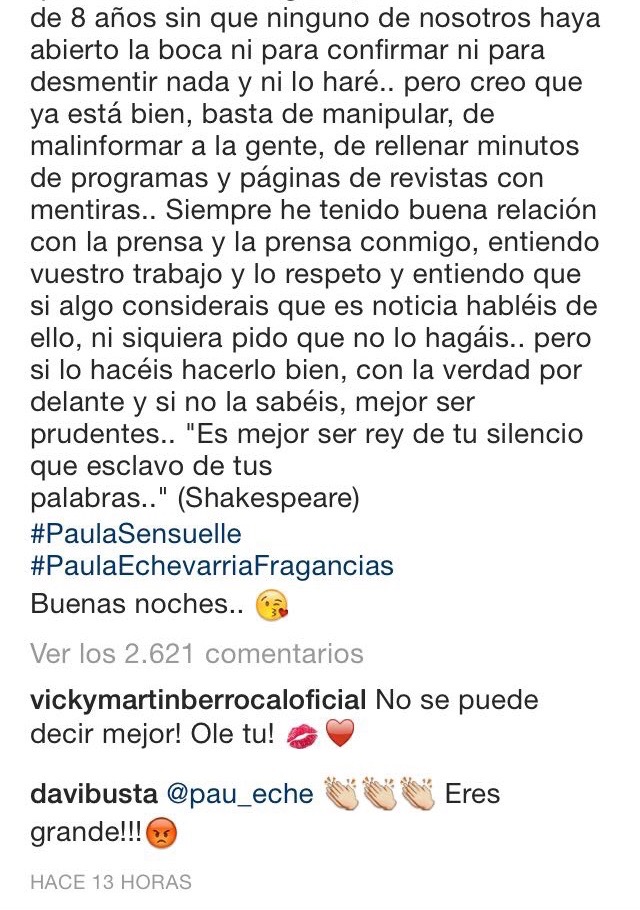This screenshot has height=910, width=640.
Task: Open vickymartinberrocaloficial's profile
Action: tap(200, 700)
